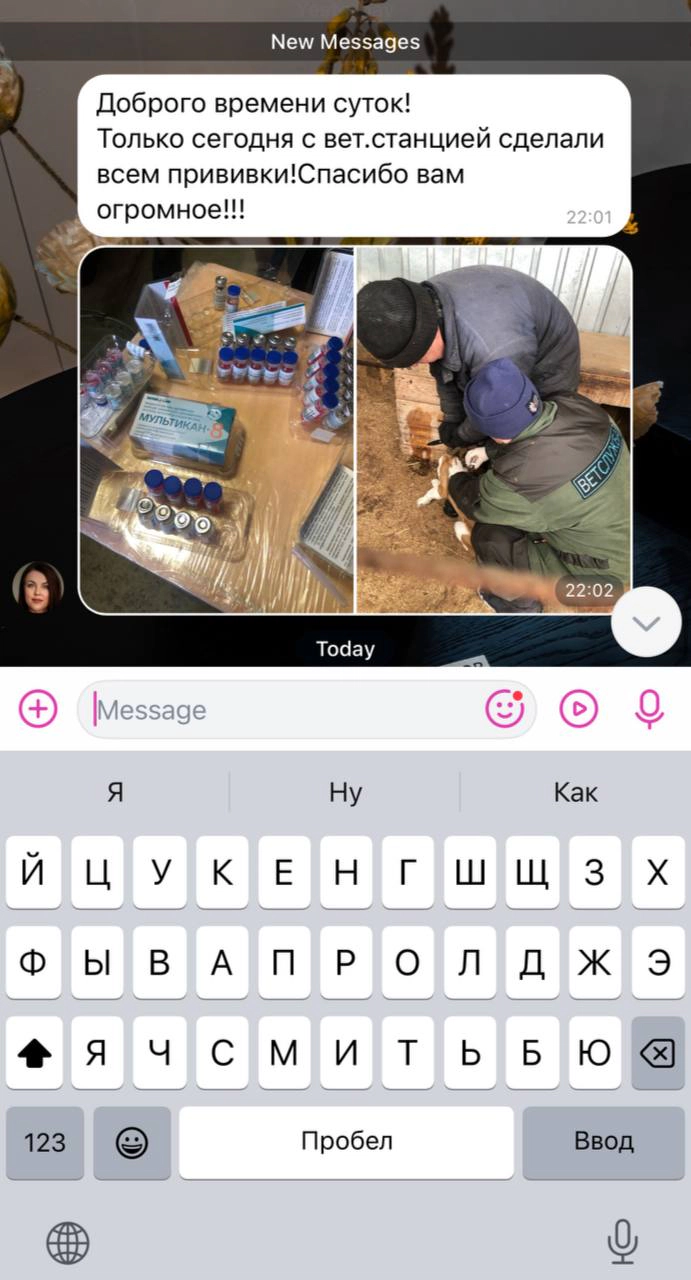691x1280 pixels.
Task: Open the photo of vets vaccinating a dog
Action: (x=495, y=430)
